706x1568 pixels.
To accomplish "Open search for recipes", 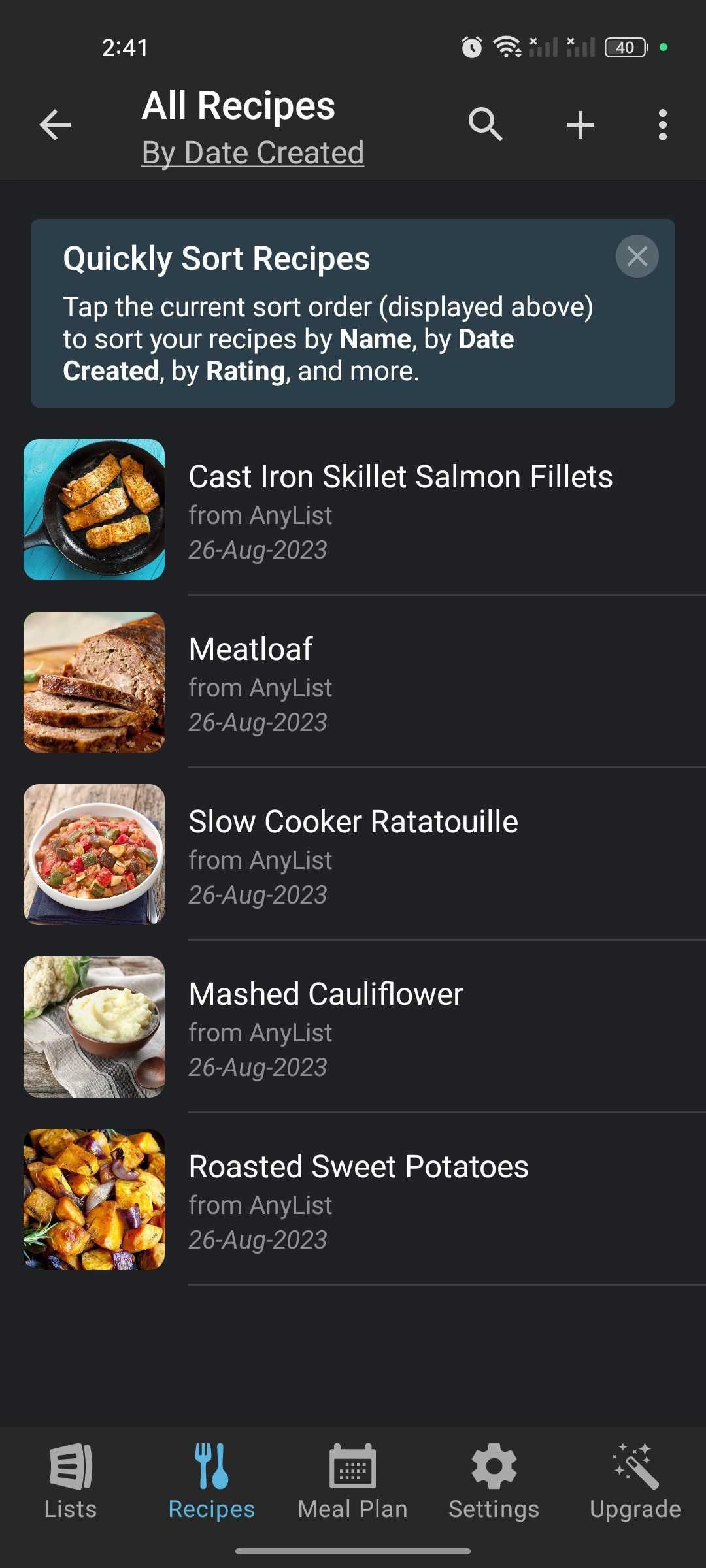I will pyautogui.click(x=486, y=124).
